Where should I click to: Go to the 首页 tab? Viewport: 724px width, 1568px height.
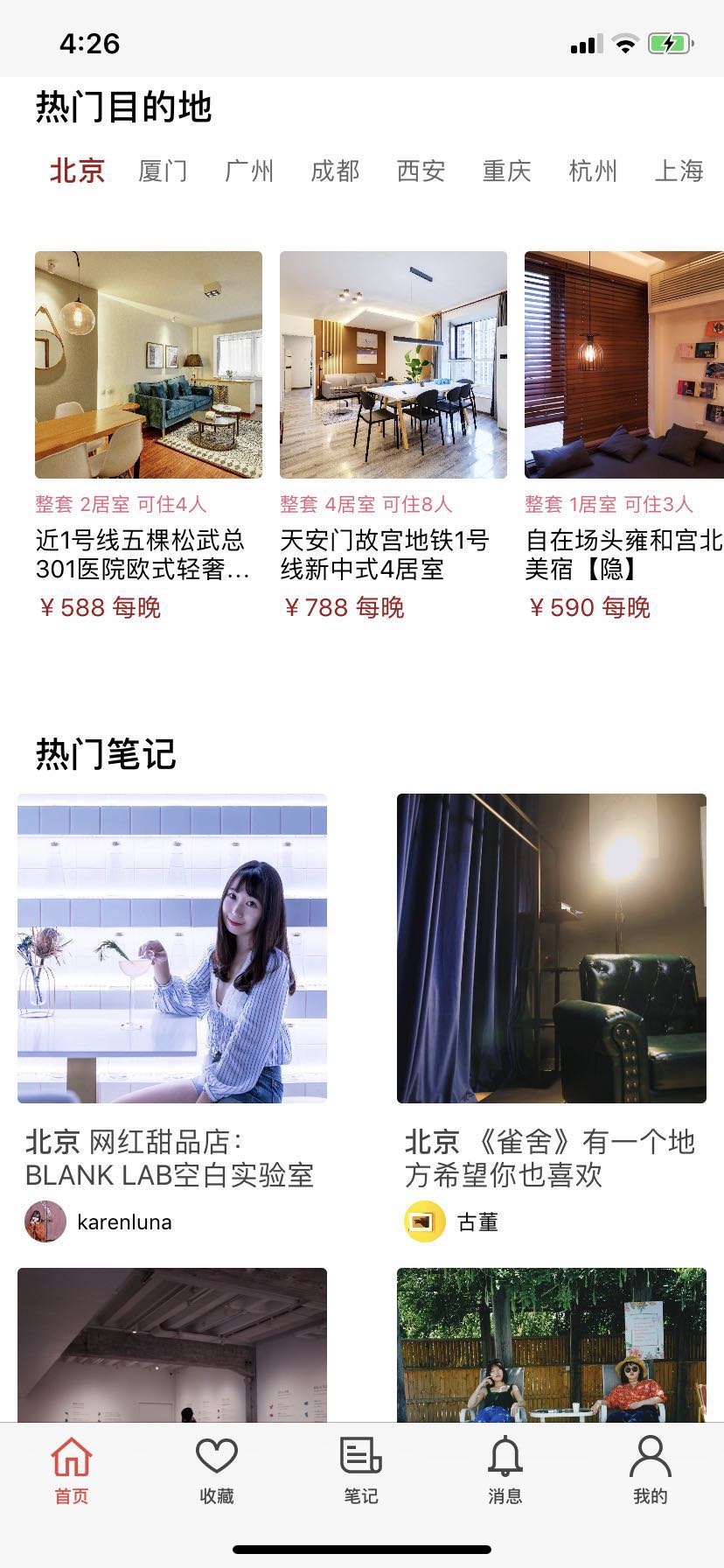(x=72, y=1472)
